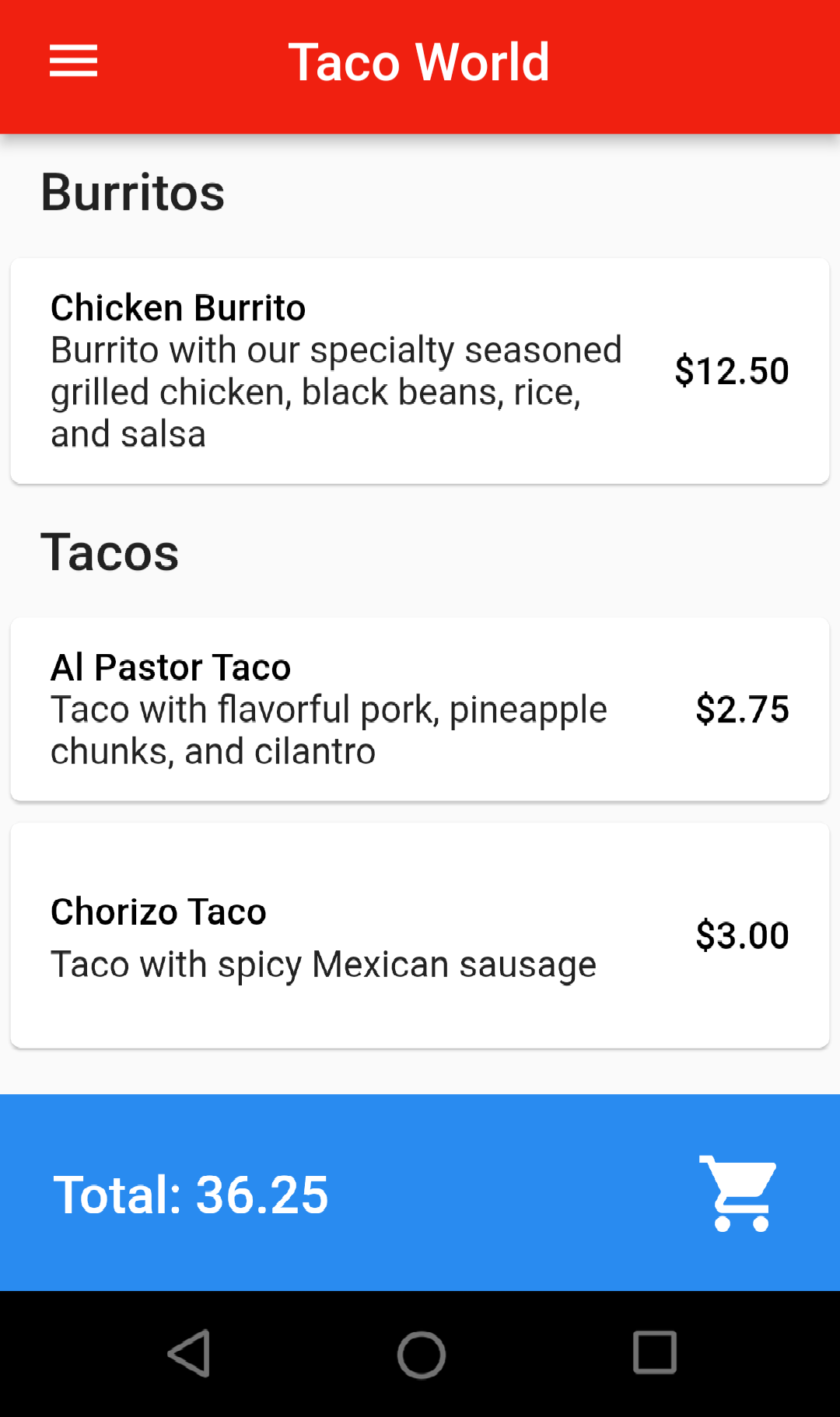
Task: Go back using the system back button
Action: point(189,1353)
